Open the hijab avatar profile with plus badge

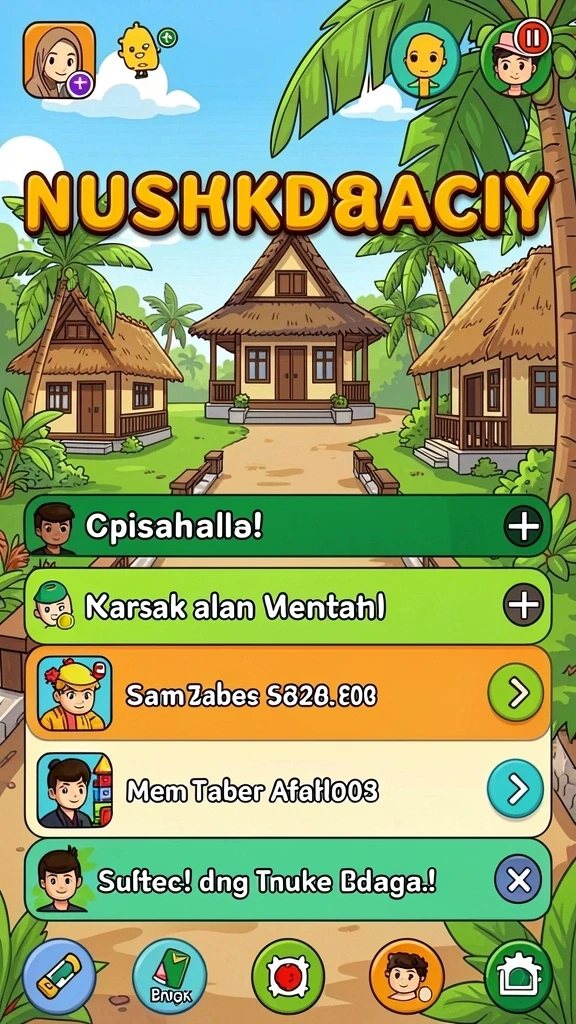pos(59,60)
